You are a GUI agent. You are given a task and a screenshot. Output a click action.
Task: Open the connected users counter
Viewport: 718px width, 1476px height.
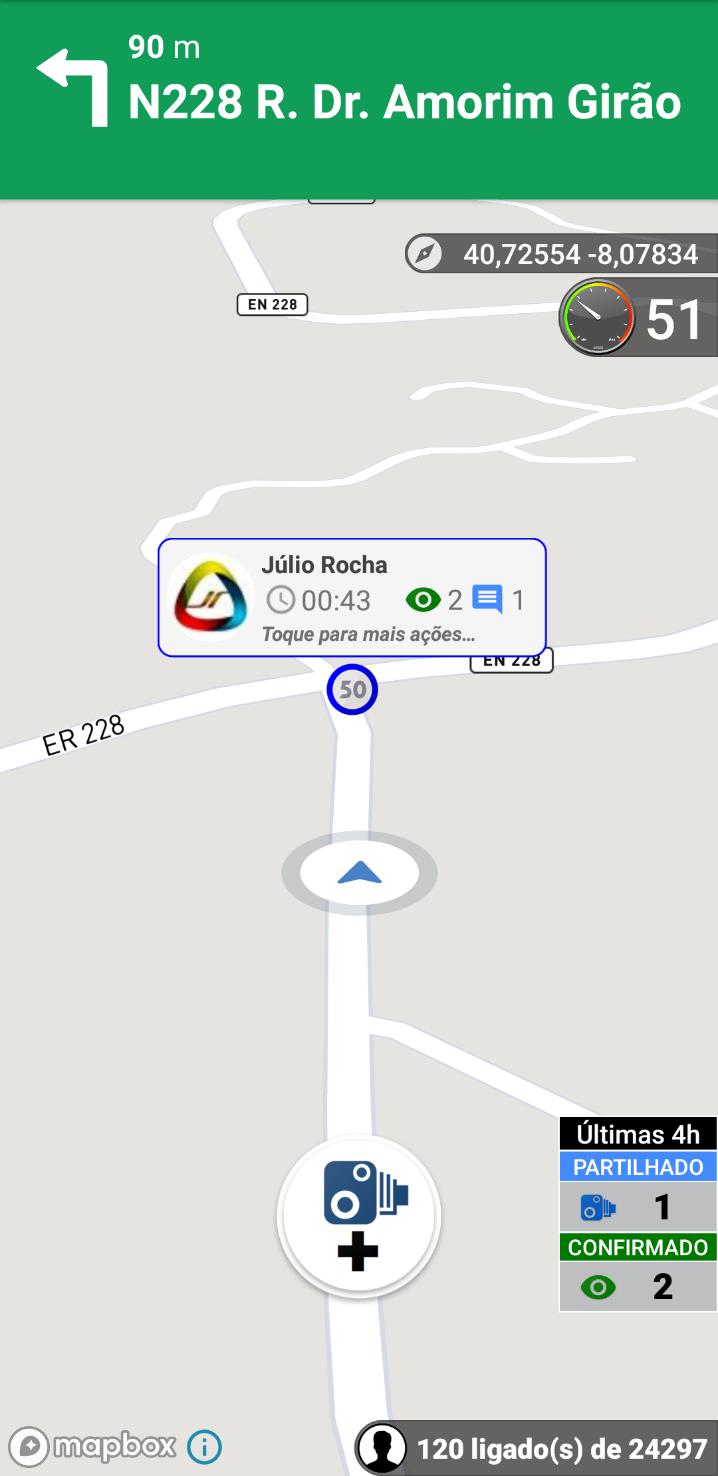point(537,1448)
